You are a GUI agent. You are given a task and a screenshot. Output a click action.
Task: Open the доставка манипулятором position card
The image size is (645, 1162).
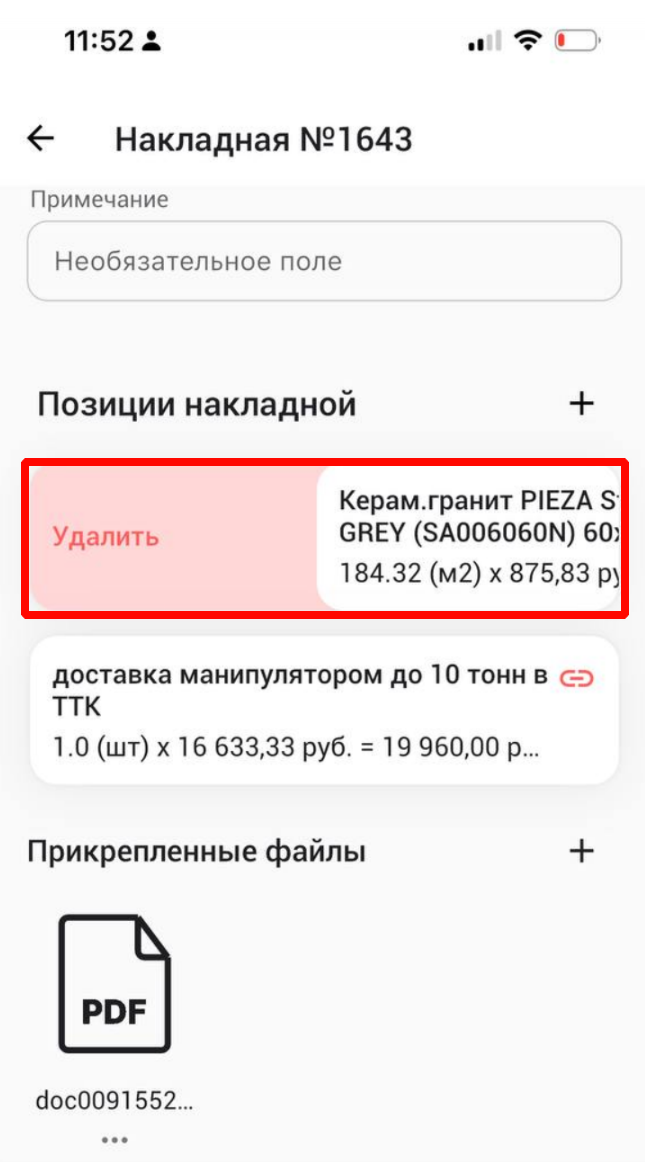tap(300, 710)
